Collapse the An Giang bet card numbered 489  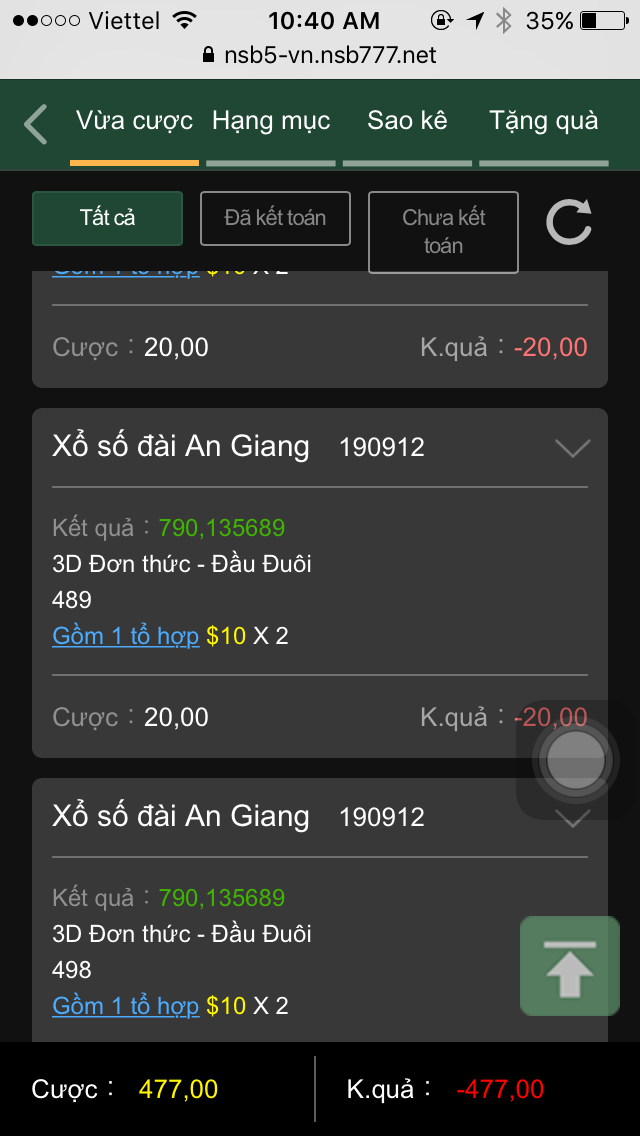pyautogui.click(x=572, y=448)
